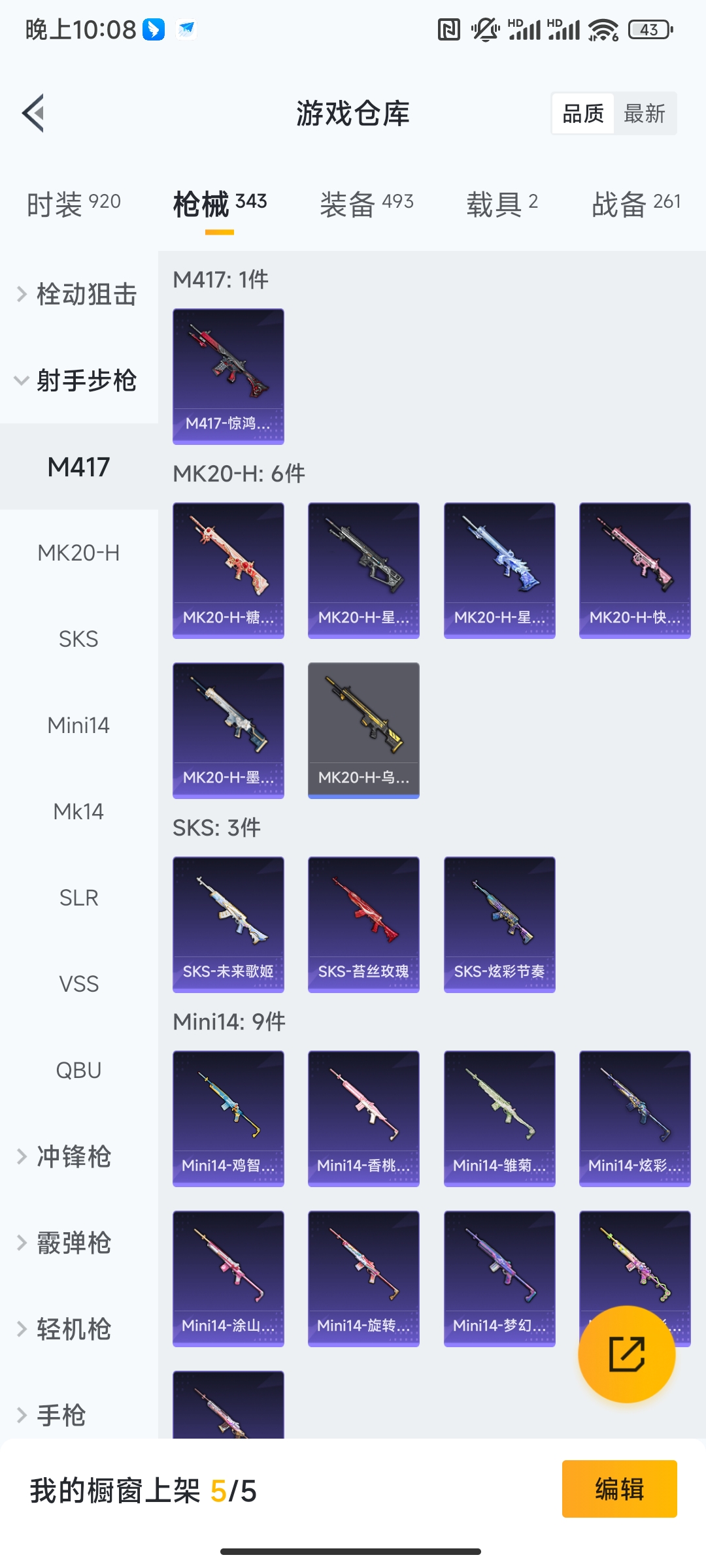Open the Mini14-香桃 skin tile

coord(363,1119)
